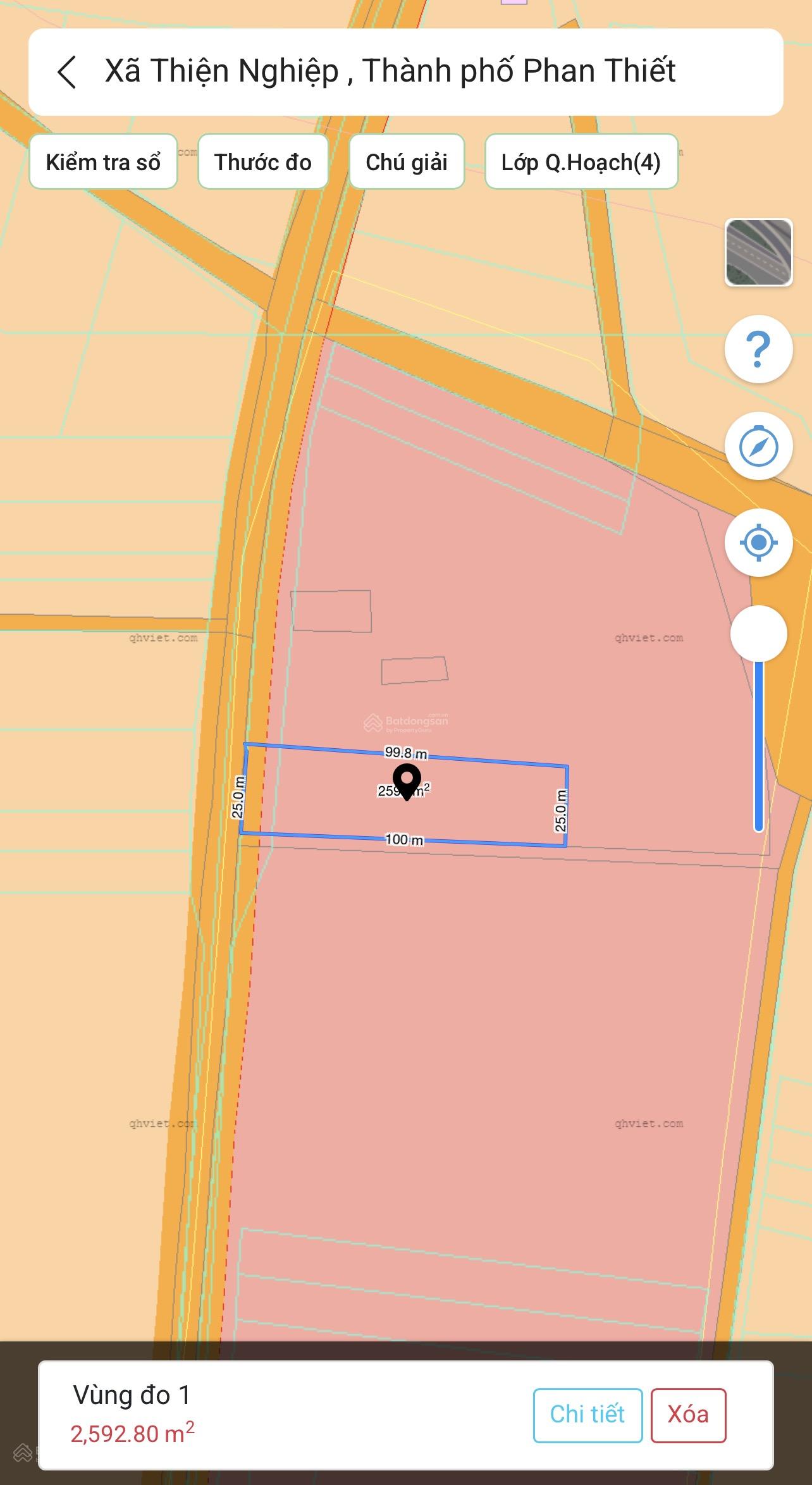
Task: Delete the measurement with Xóa
Action: coord(688,1414)
